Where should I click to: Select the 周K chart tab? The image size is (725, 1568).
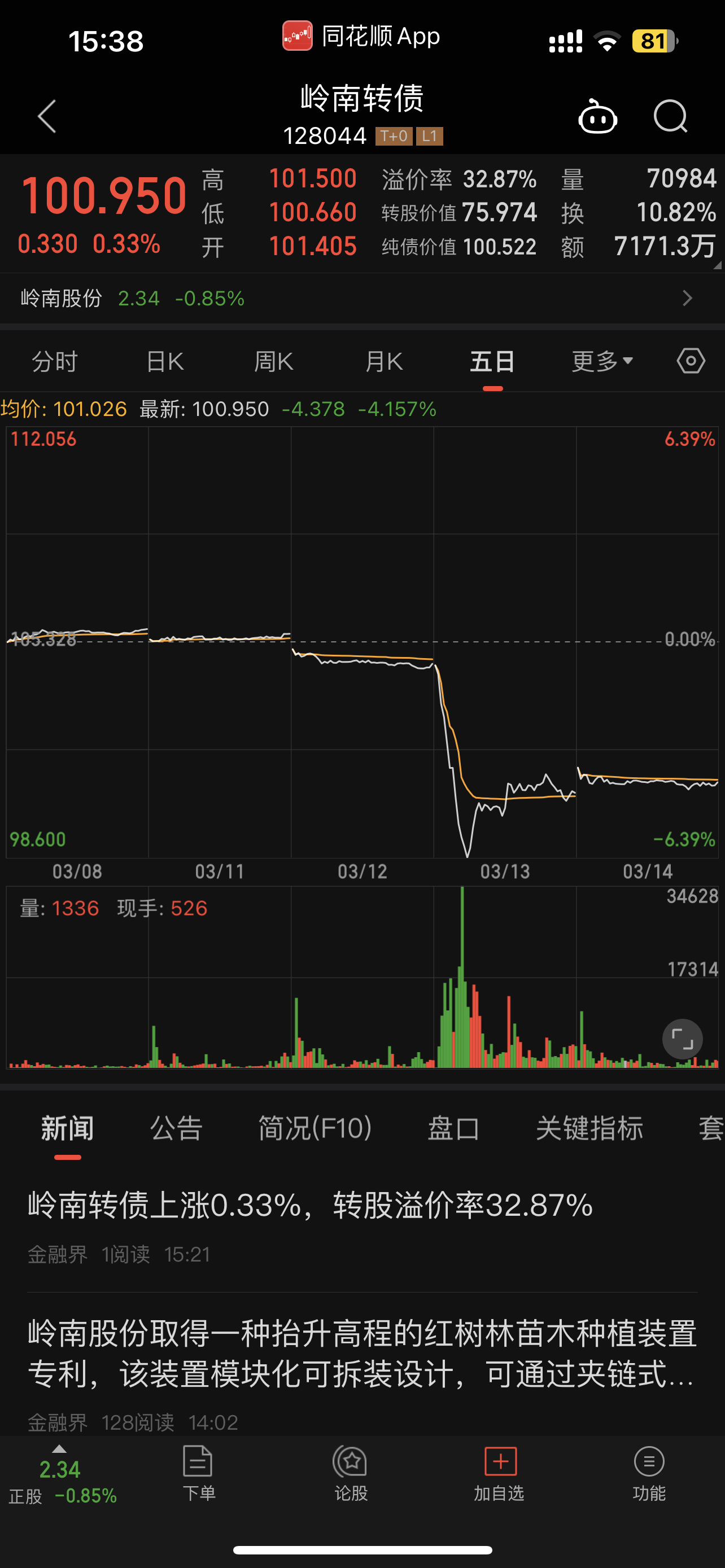coord(274,362)
